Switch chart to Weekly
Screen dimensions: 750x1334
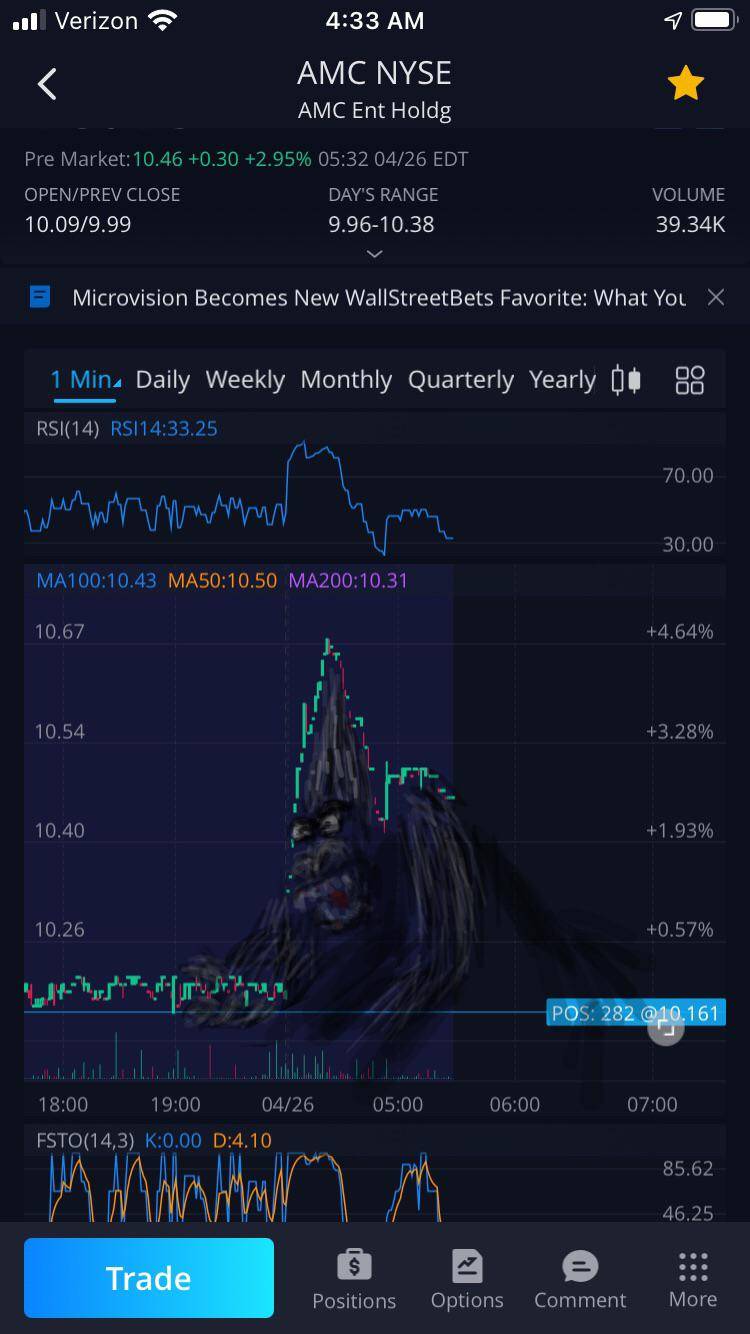click(x=245, y=380)
